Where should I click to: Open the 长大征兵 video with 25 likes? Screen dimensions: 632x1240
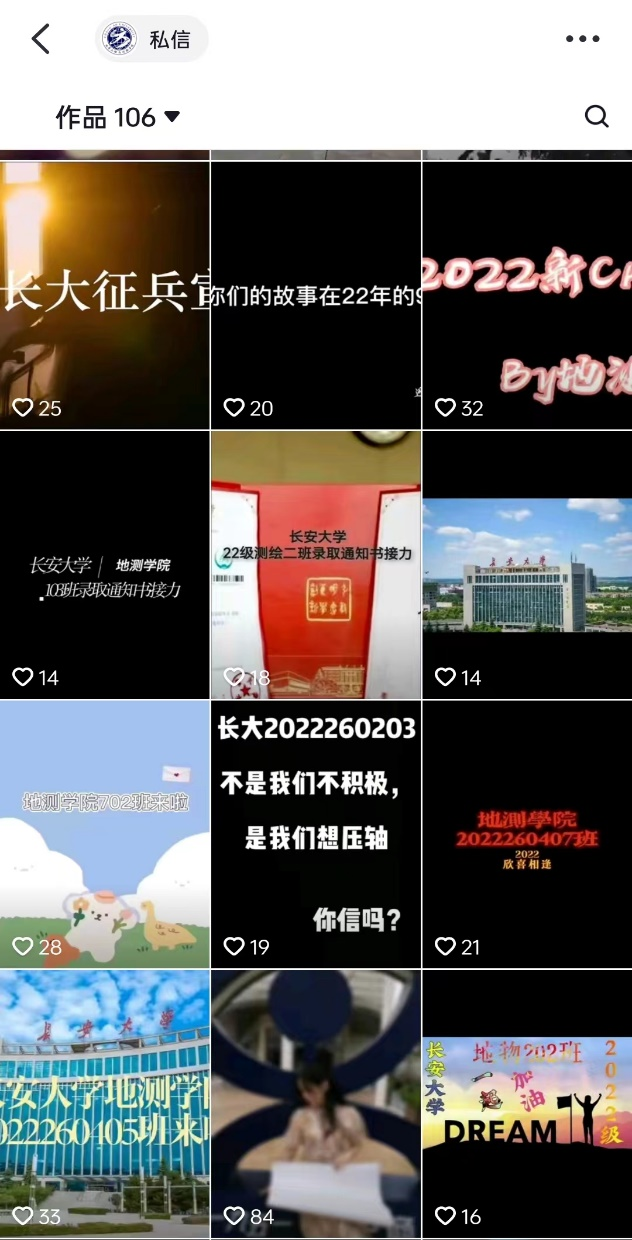pos(105,295)
